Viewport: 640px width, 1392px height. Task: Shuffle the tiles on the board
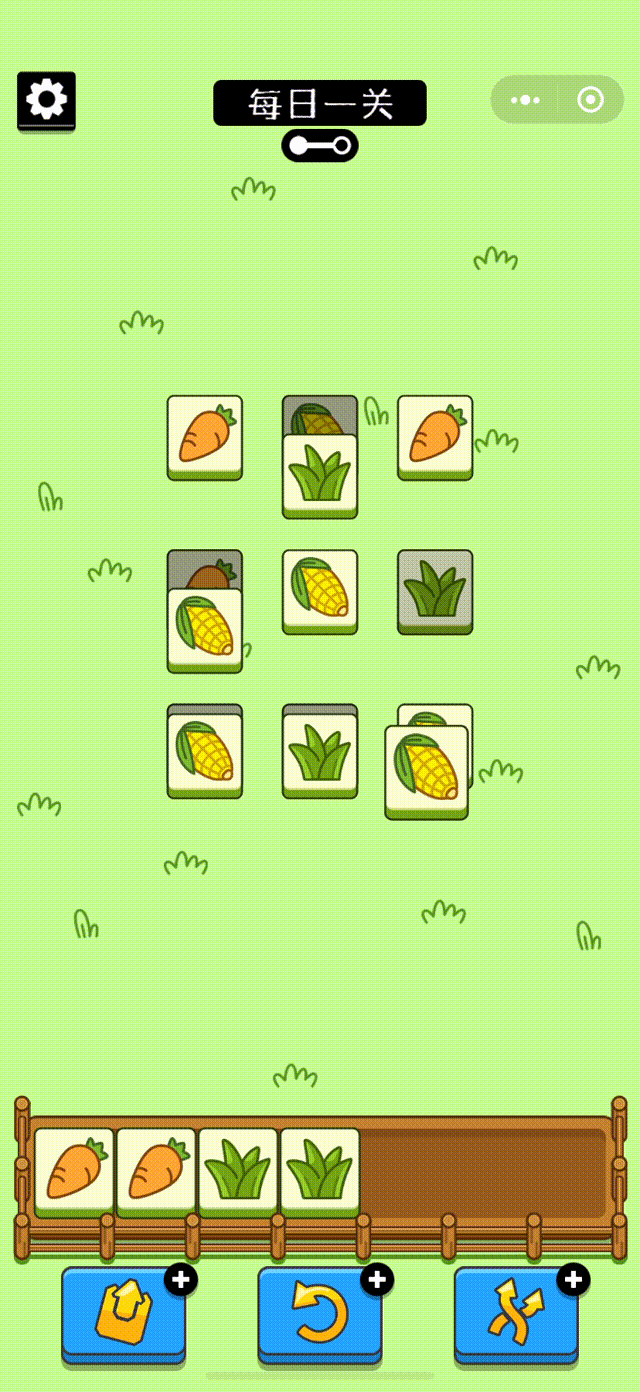pos(516,1312)
